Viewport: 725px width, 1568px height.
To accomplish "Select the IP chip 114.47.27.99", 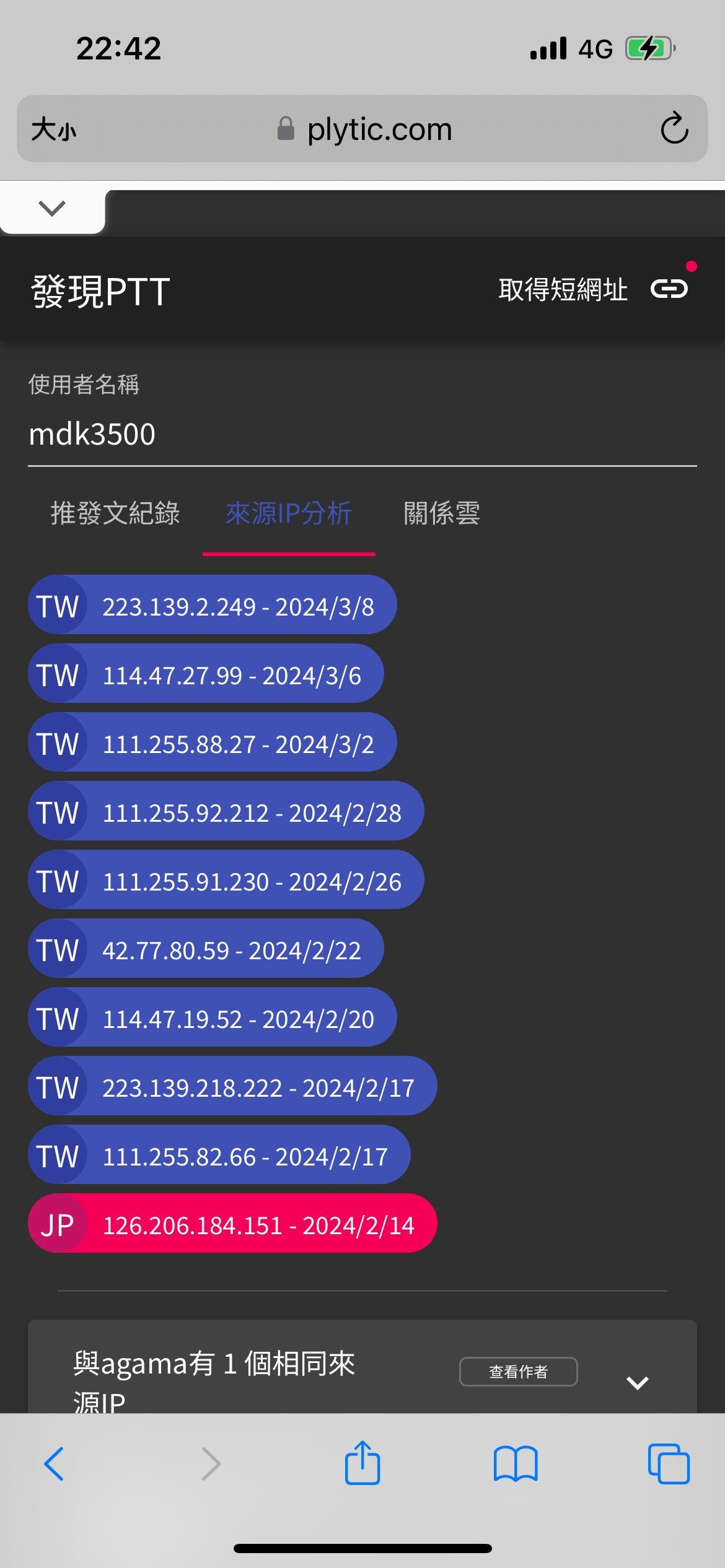I will (206, 674).
